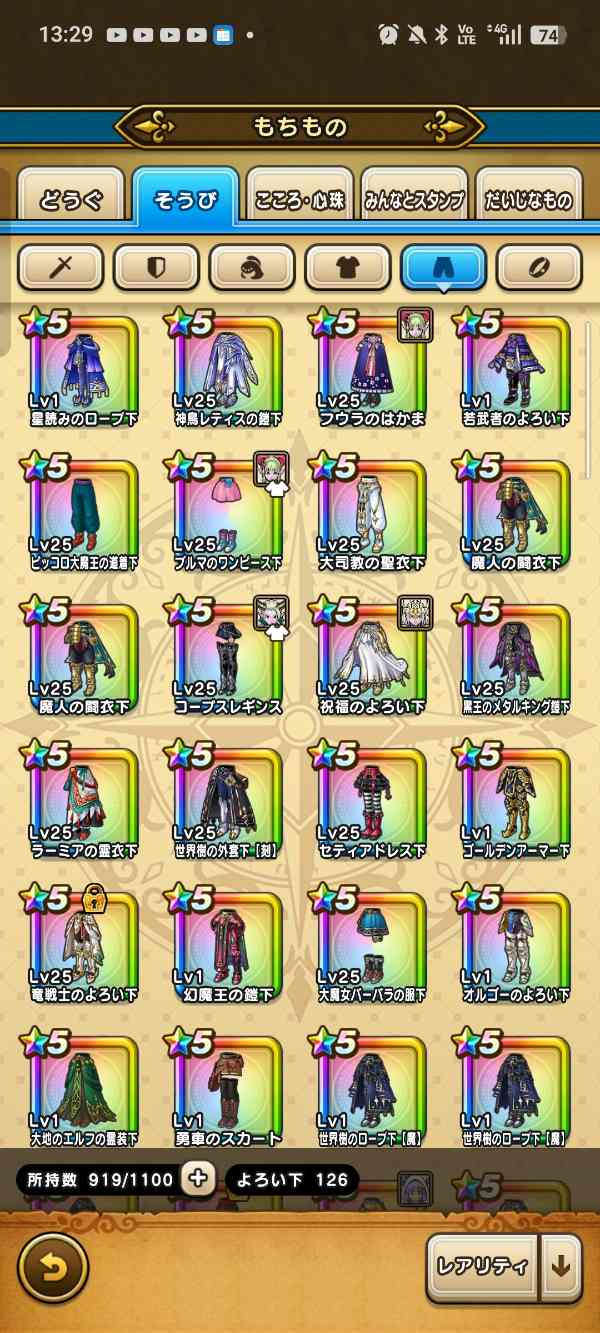Filter equipment by shield icon

pyautogui.click(x=157, y=267)
